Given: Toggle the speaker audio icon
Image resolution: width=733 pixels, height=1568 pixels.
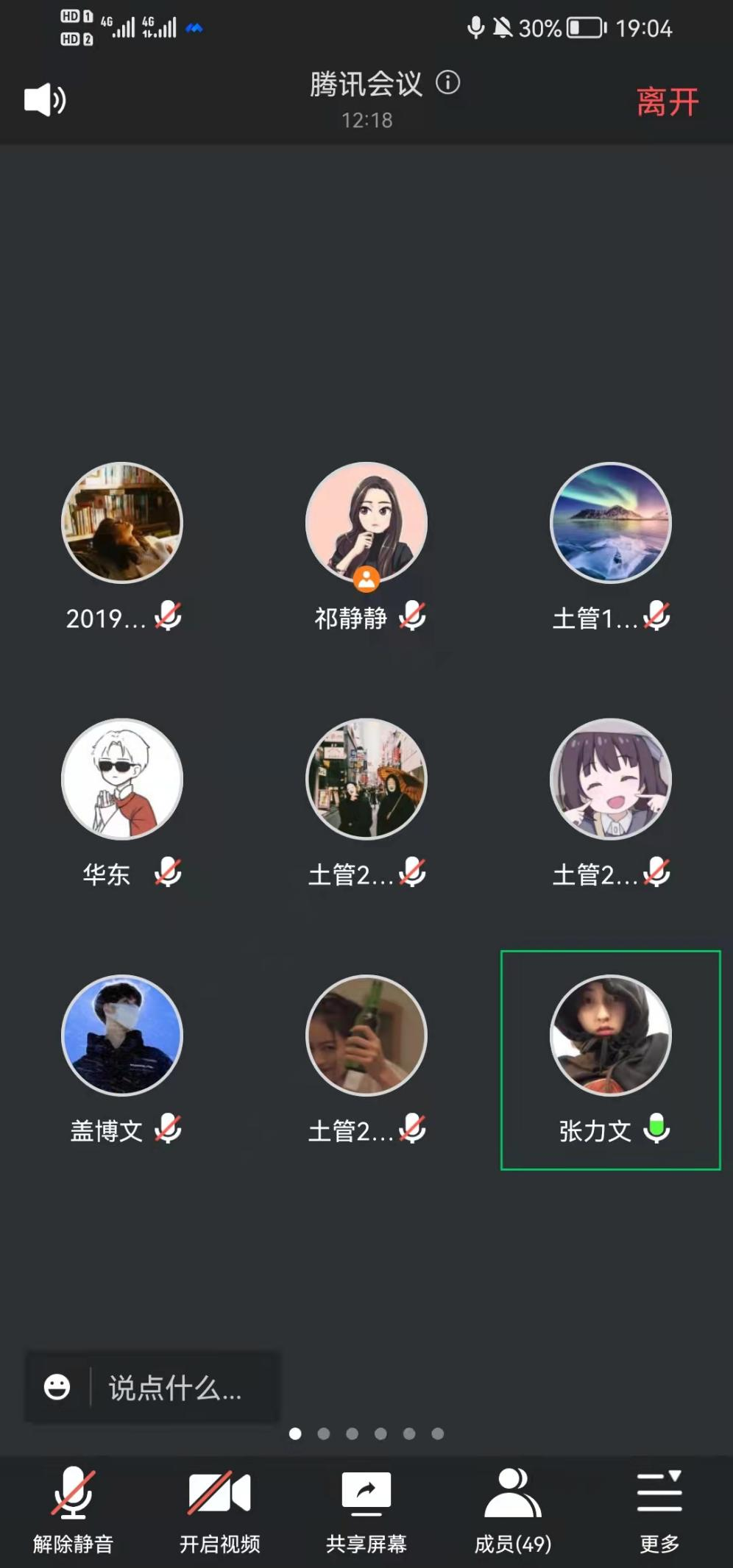Looking at the screenshot, I should click(x=45, y=99).
